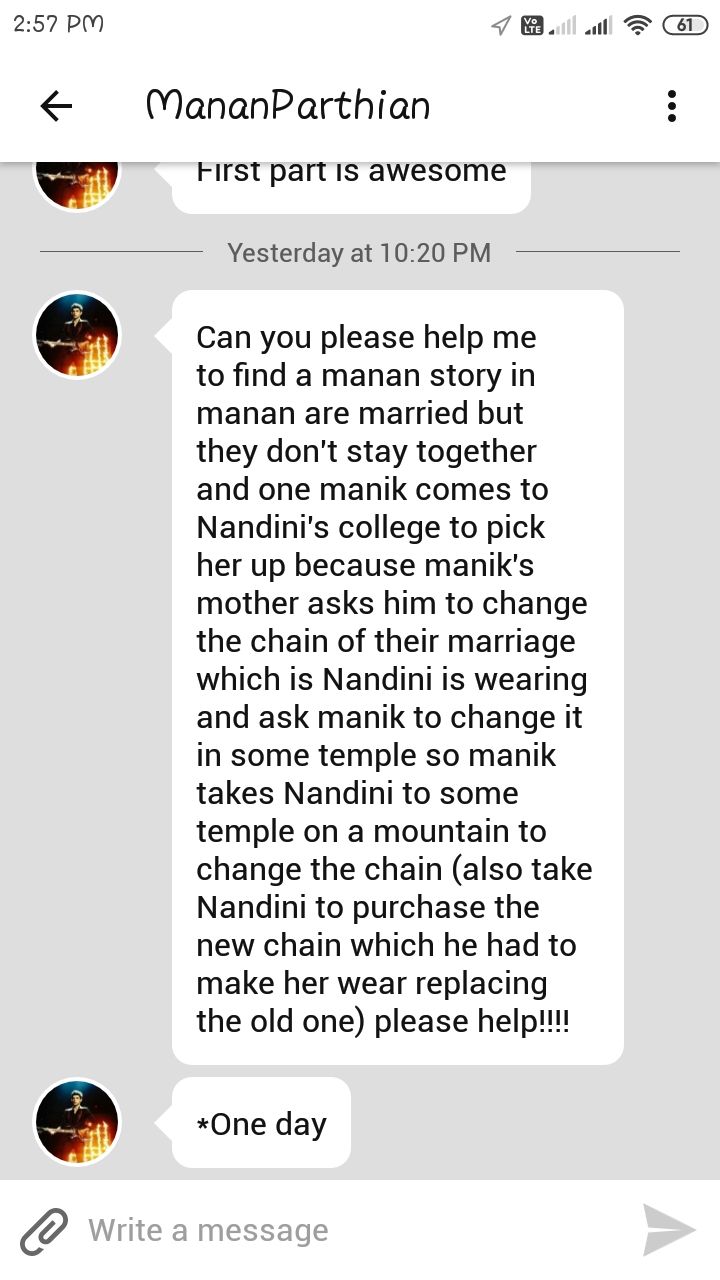Open the three-dot overflow menu
The height and width of the screenshot is (1280, 720).
click(x=671, y=106)
